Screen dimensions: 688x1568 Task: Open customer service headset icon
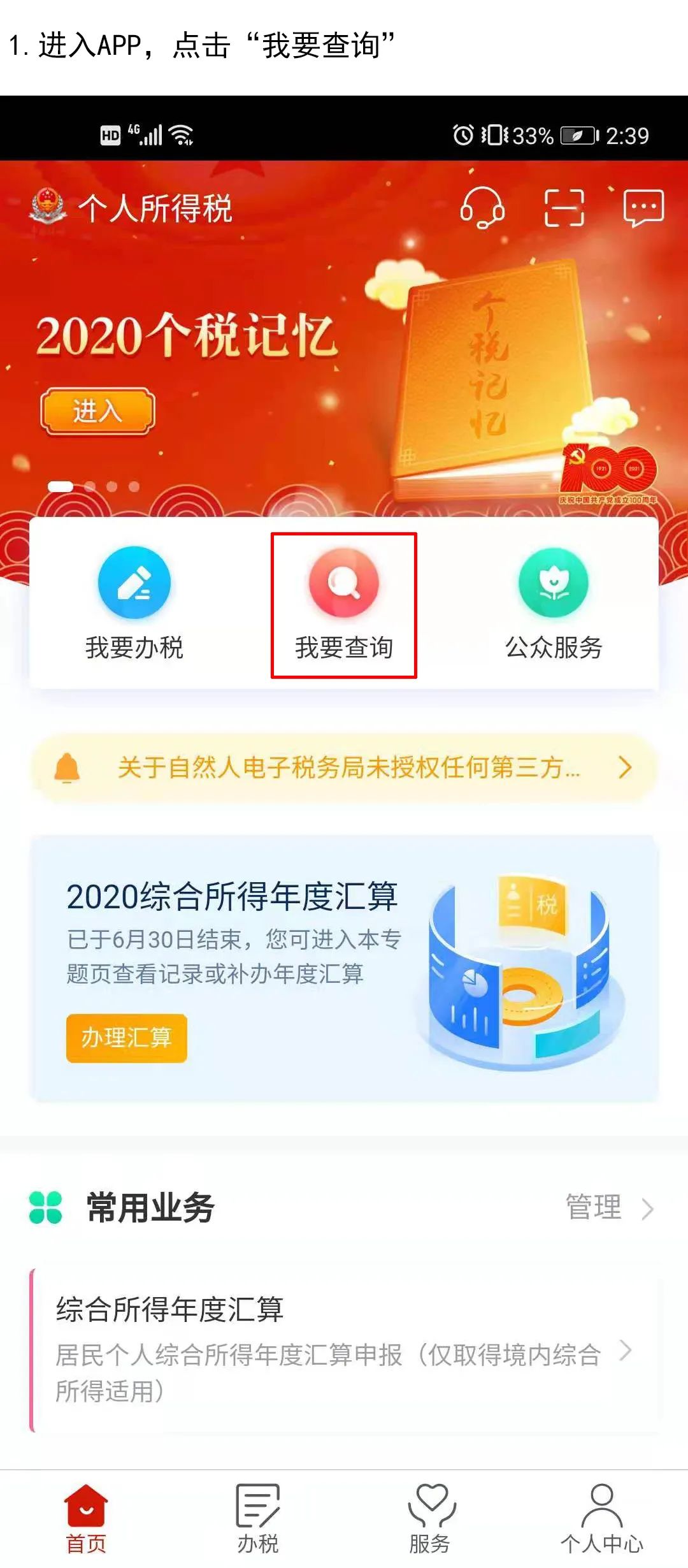[482, 208]
